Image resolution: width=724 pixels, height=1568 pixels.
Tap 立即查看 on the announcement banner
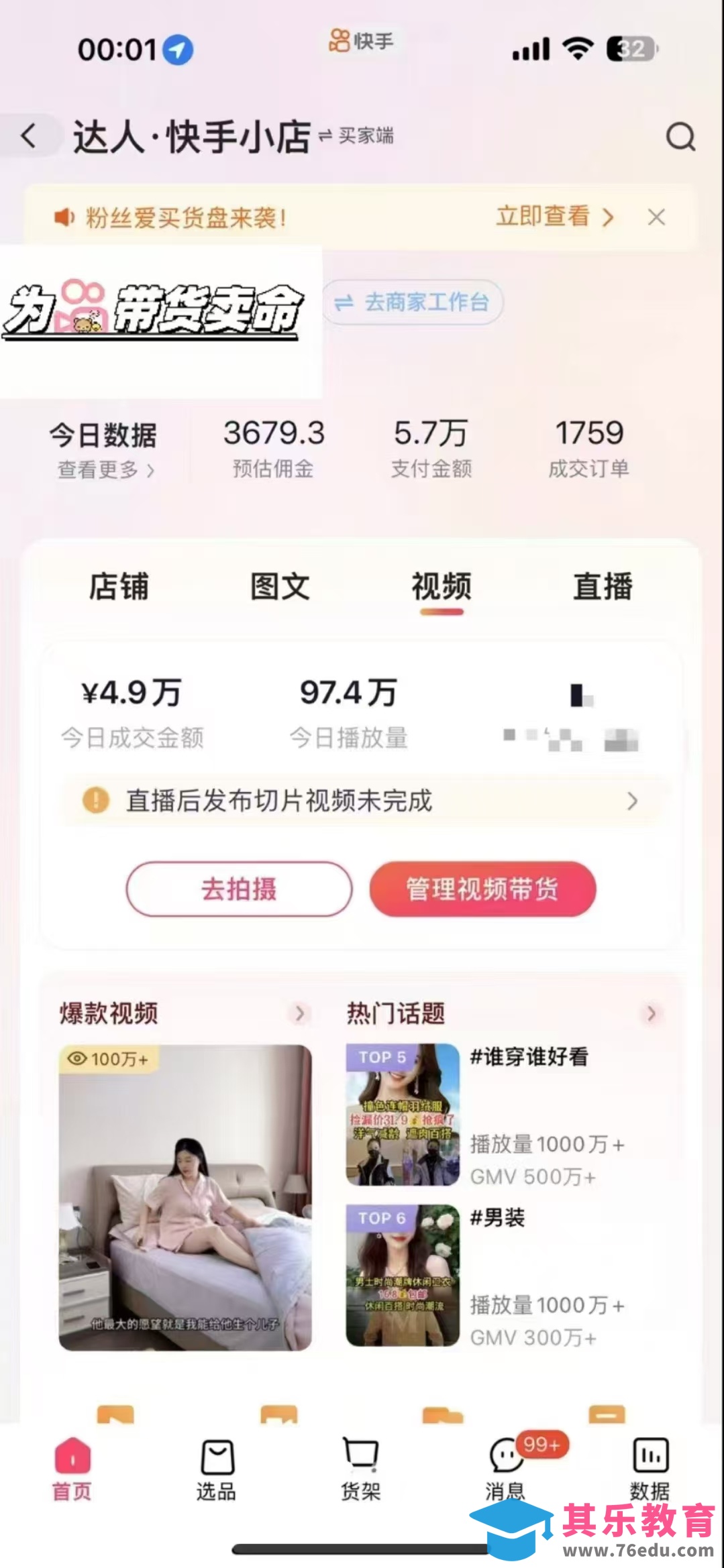tap(554, 217)
